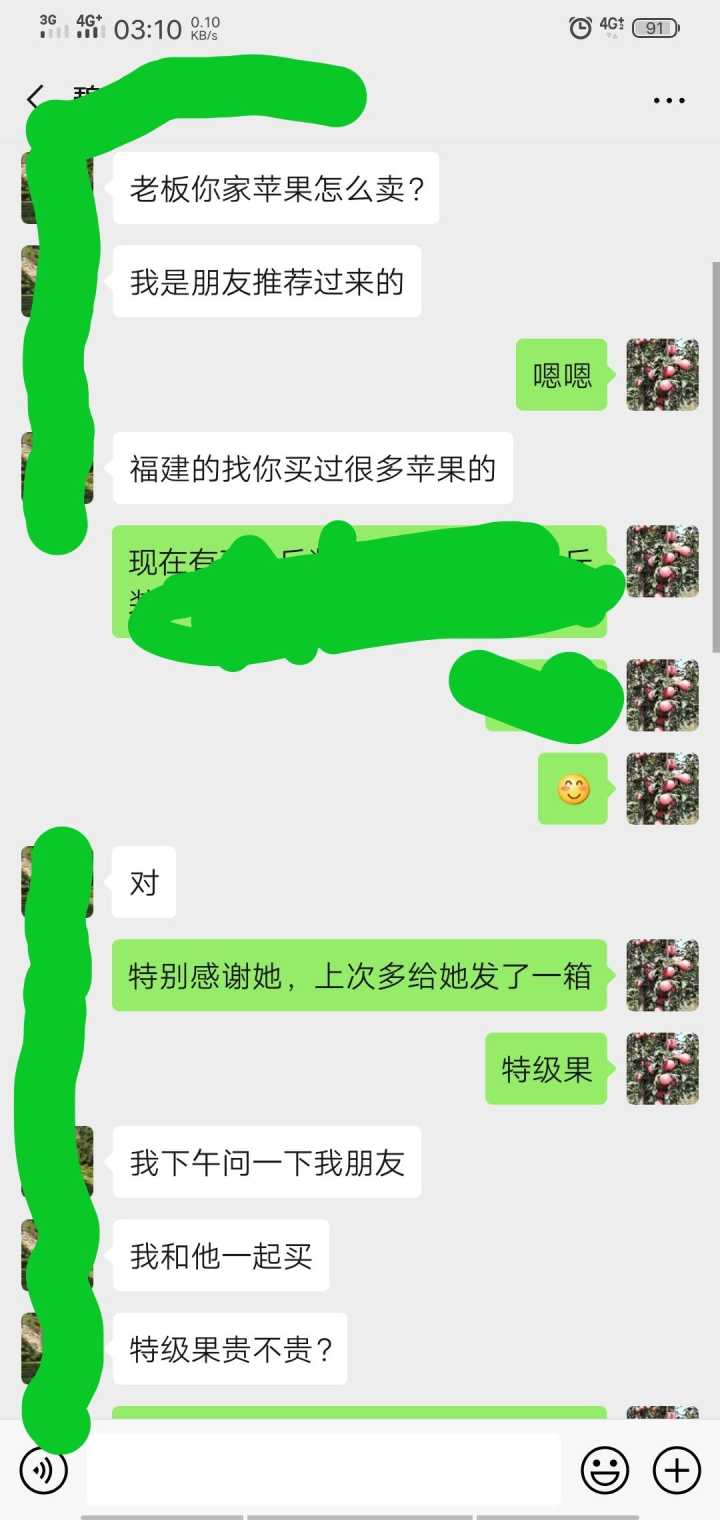Open the chat overflow menu
Image resolution: width=720 pixels, height=1520 pixels.
tap(668, 100)
